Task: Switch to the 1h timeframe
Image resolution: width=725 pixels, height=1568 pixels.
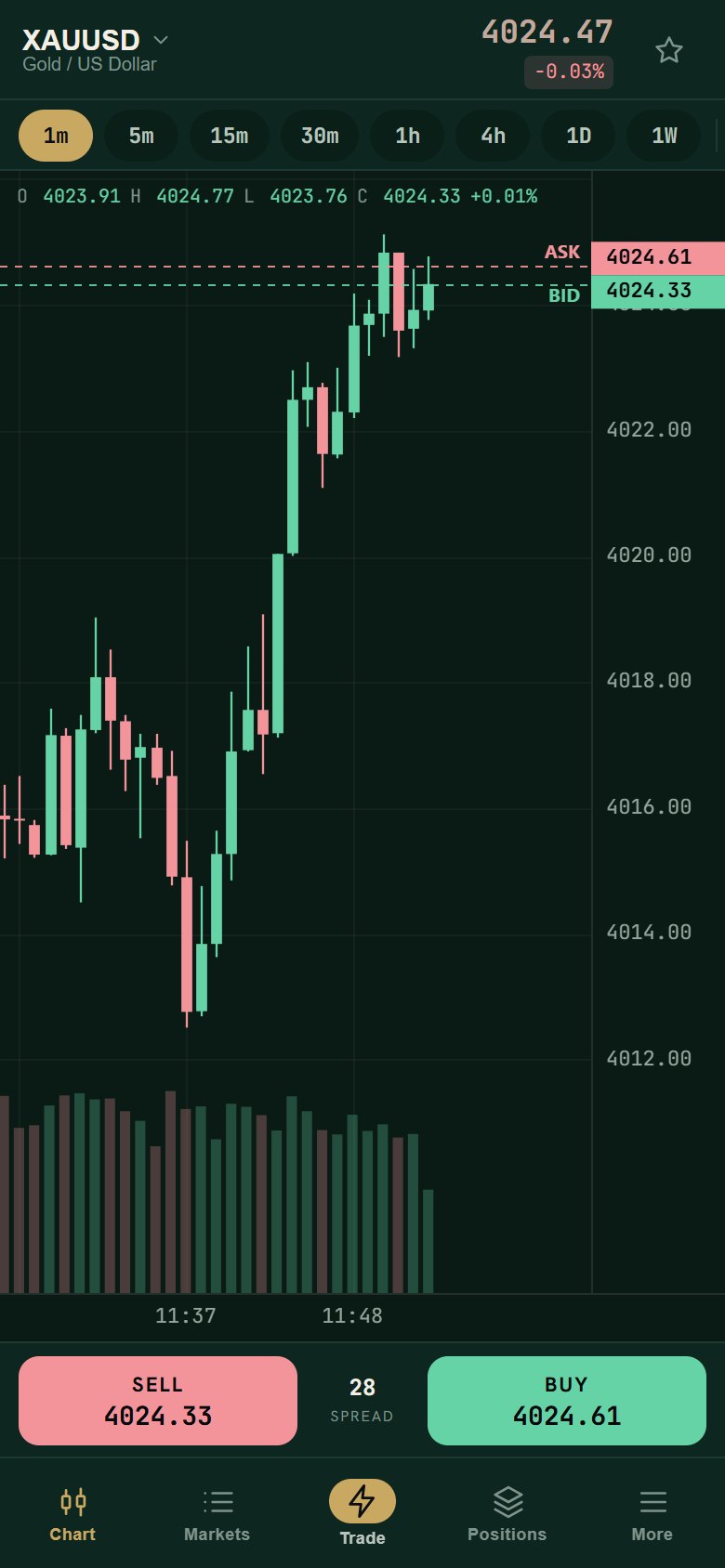Action: click(x=407, y=136)
